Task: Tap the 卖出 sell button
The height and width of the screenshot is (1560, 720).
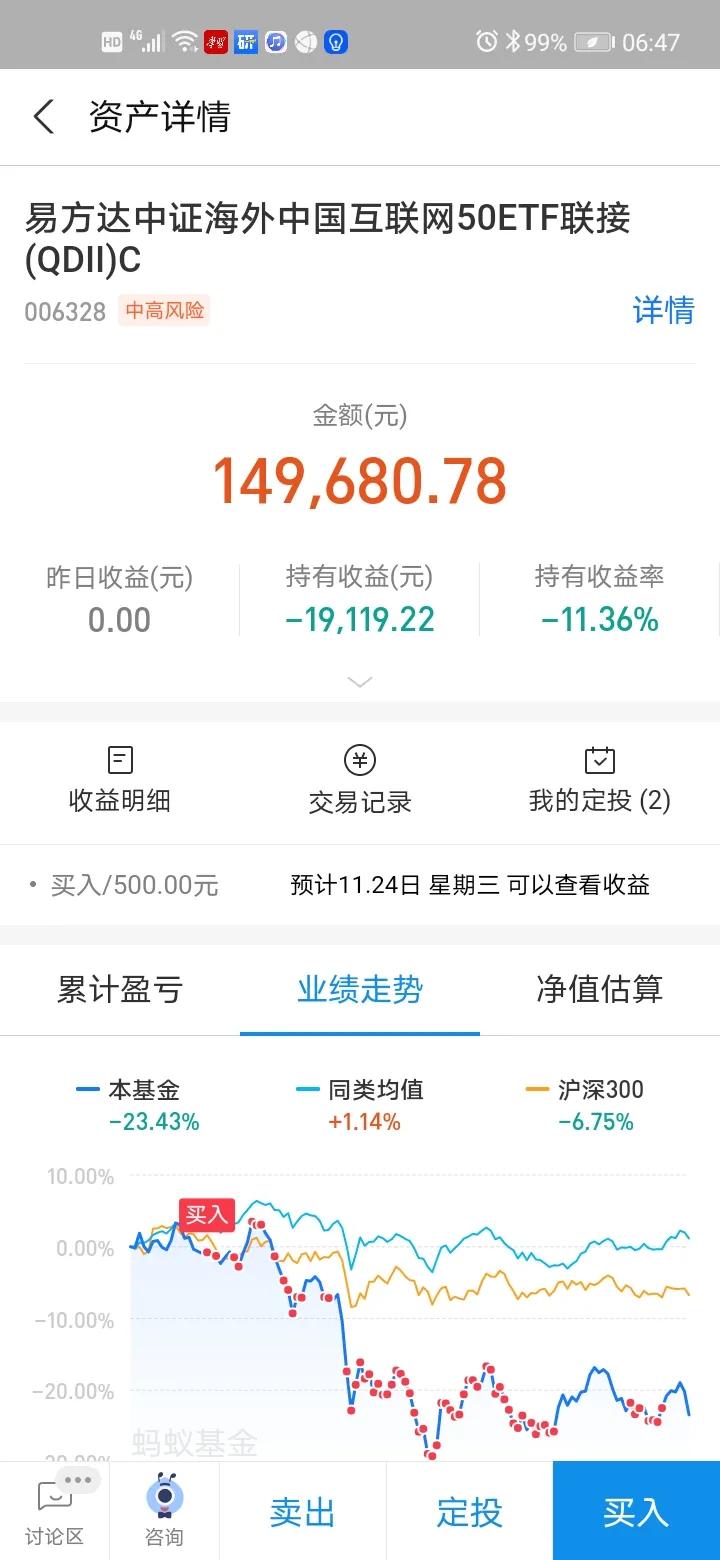Action: point(301,1512)
